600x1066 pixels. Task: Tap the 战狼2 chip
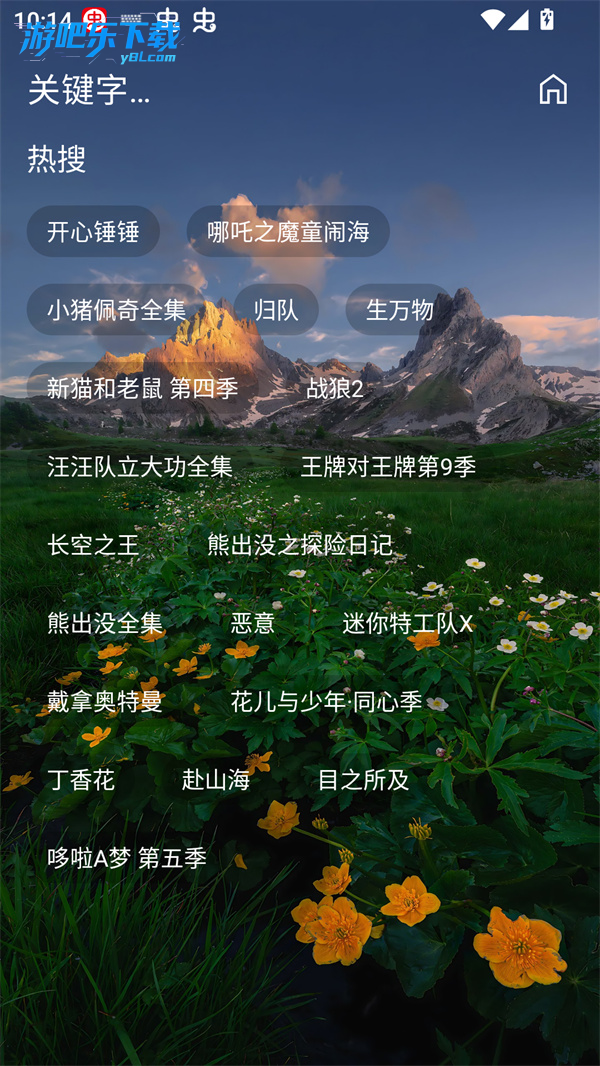coord(335,388)
